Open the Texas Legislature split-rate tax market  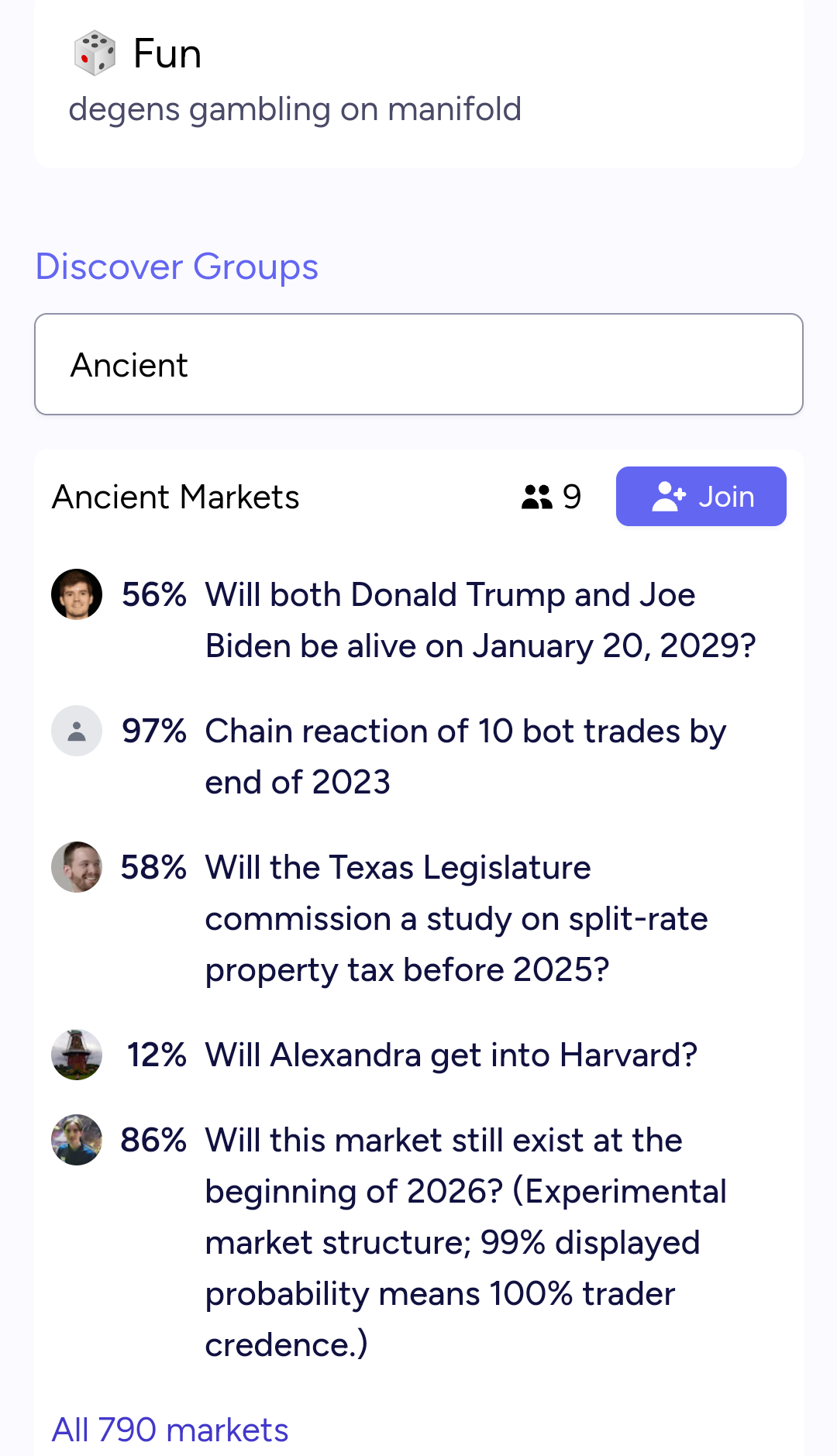(x=456, y=919)
